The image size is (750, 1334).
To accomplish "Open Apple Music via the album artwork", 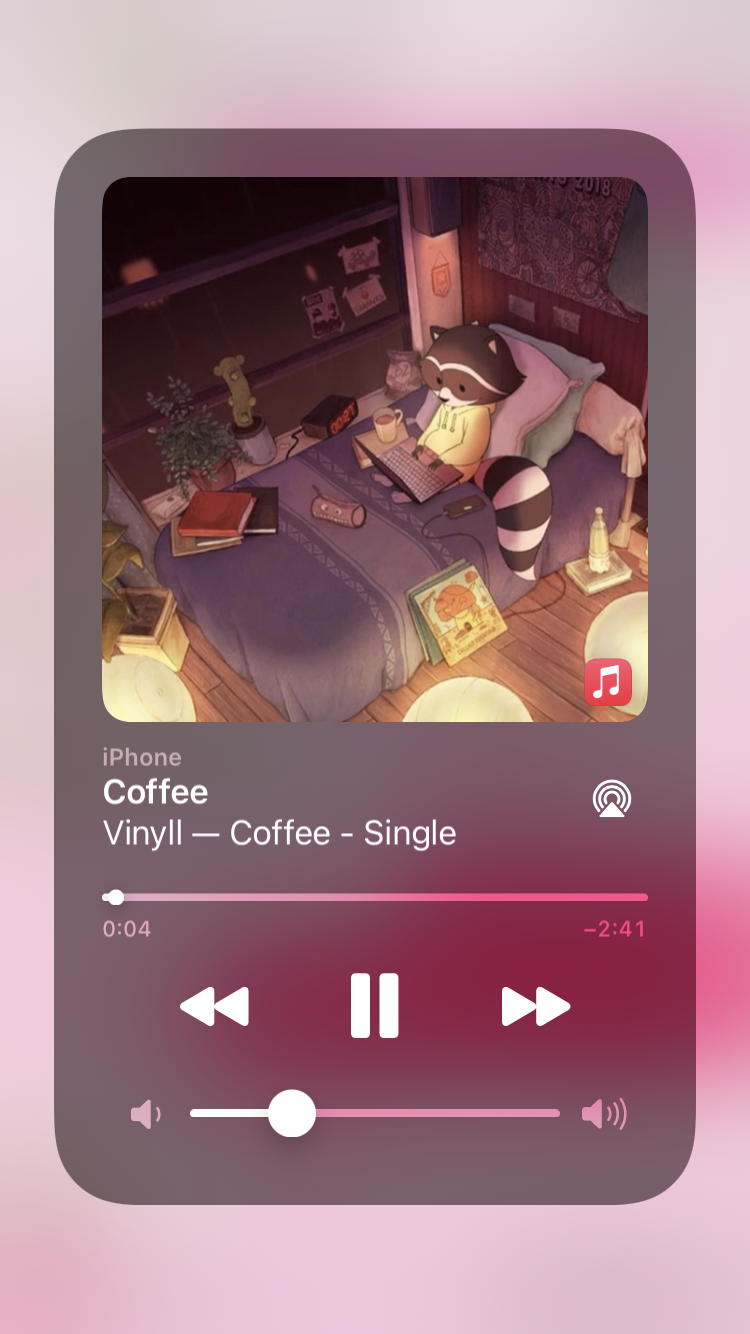I will 374,449.
